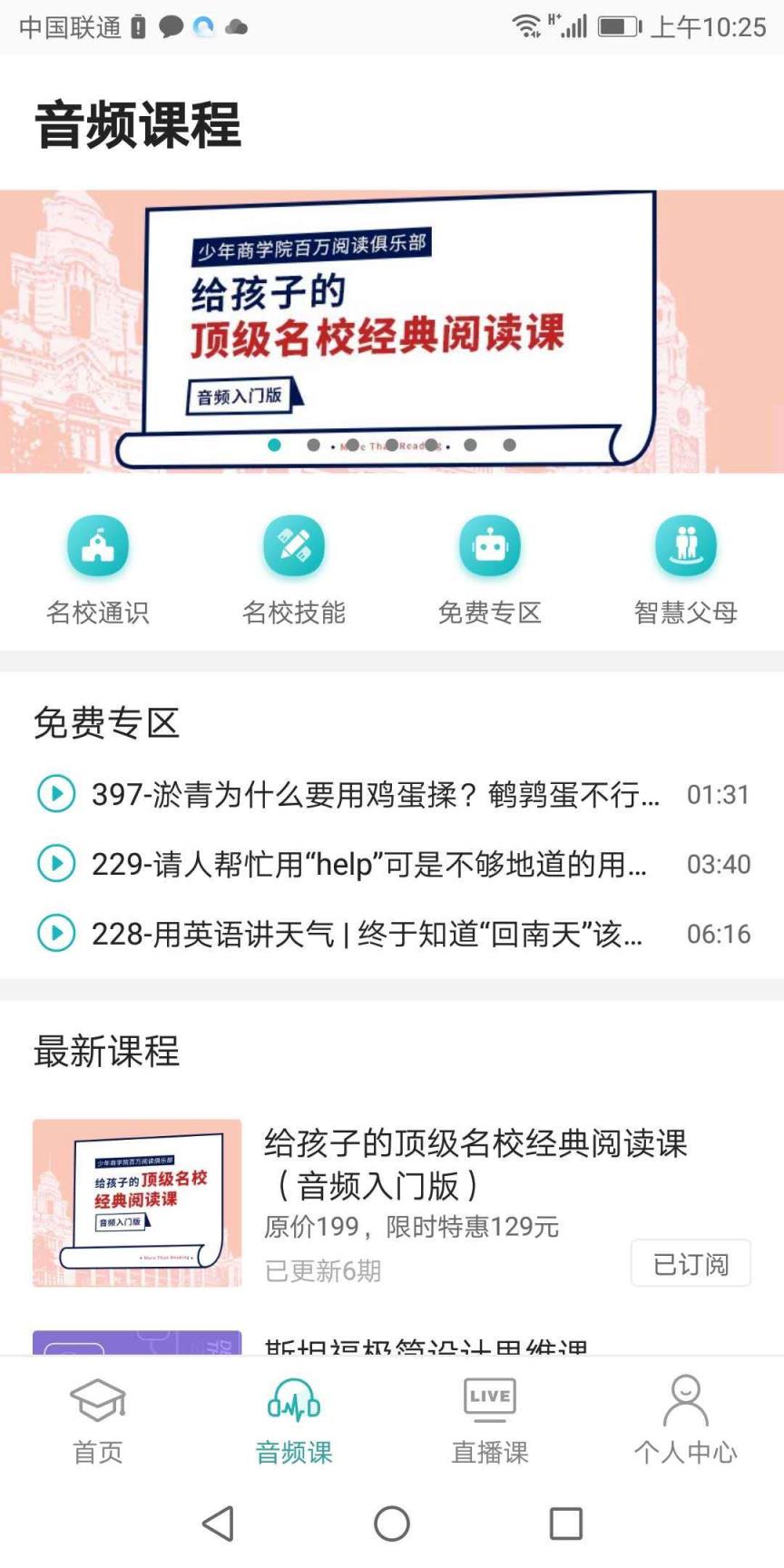Open the 直播课 LIVE icon

(490, 1398)
